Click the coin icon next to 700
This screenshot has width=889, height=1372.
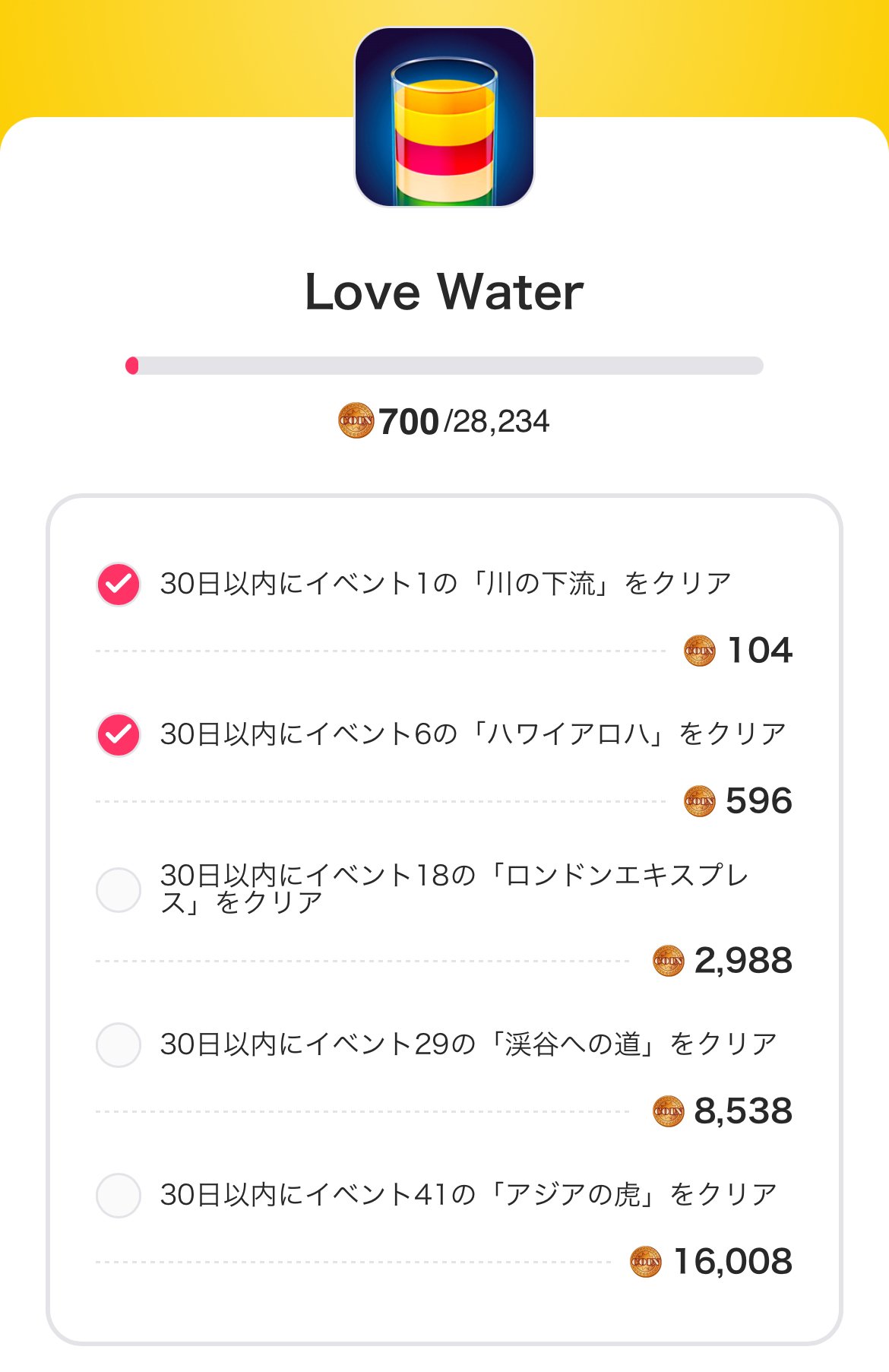pyautogui.click(x=356, y=418)
